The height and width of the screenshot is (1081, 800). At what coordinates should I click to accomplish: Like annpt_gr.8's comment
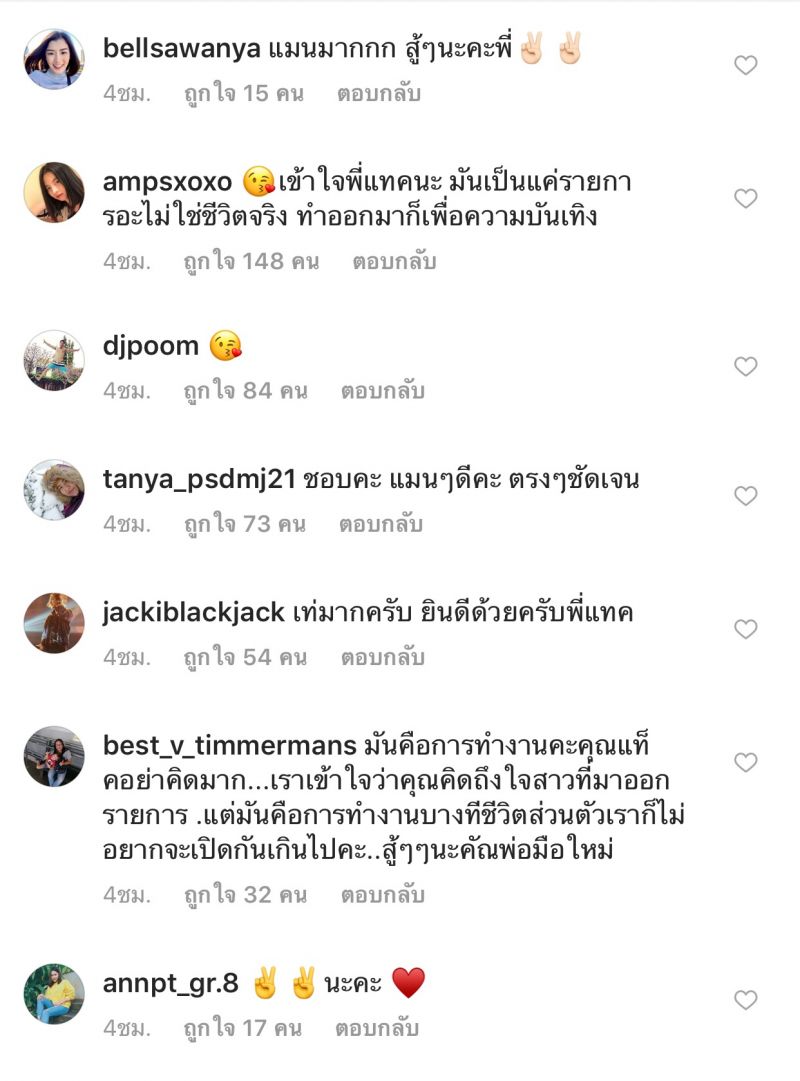click(746, 1000)
